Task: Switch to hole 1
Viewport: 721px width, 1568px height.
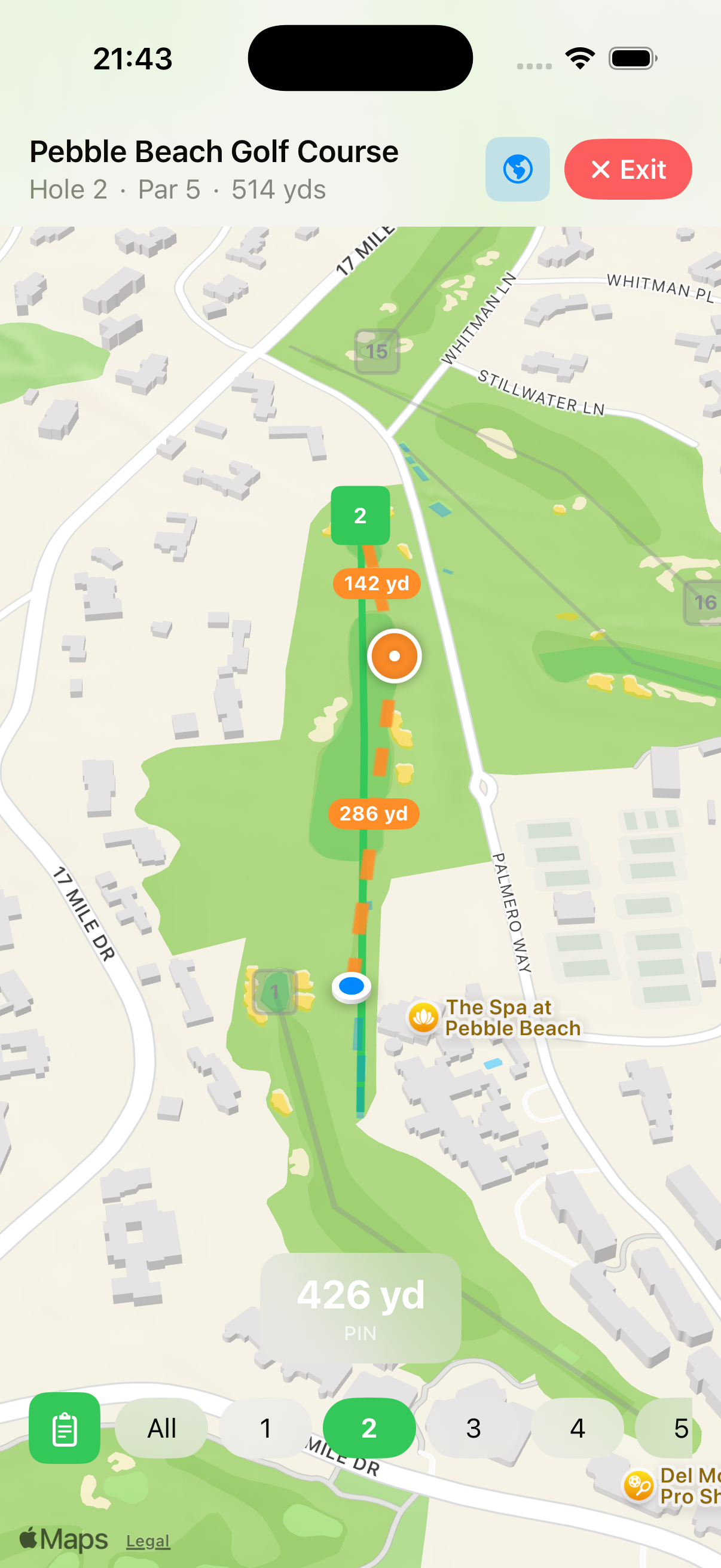Action: tap(266, 1427)
